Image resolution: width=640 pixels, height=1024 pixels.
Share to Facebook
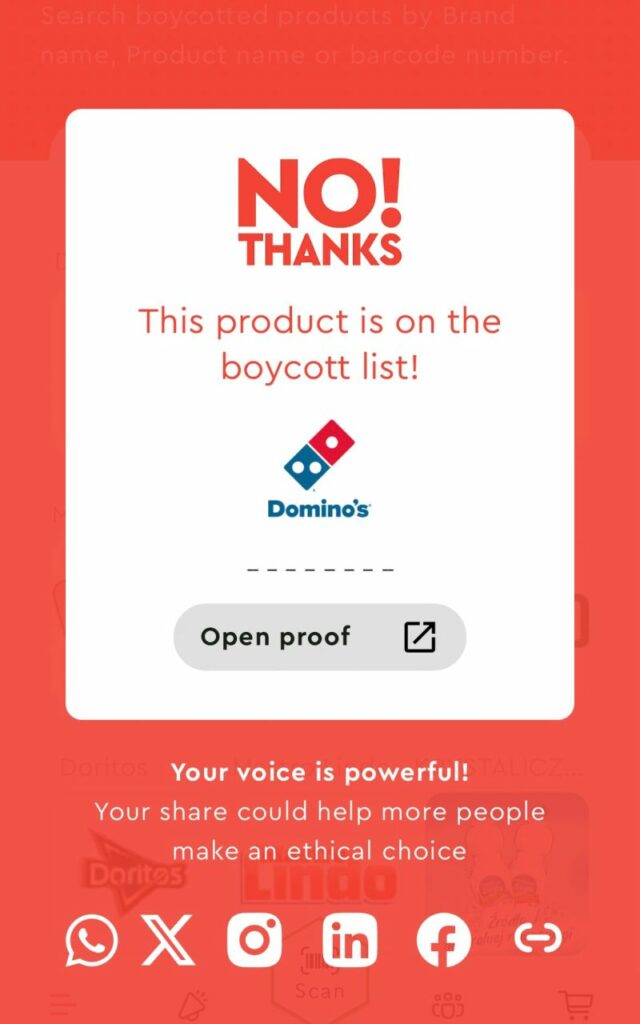443,940
